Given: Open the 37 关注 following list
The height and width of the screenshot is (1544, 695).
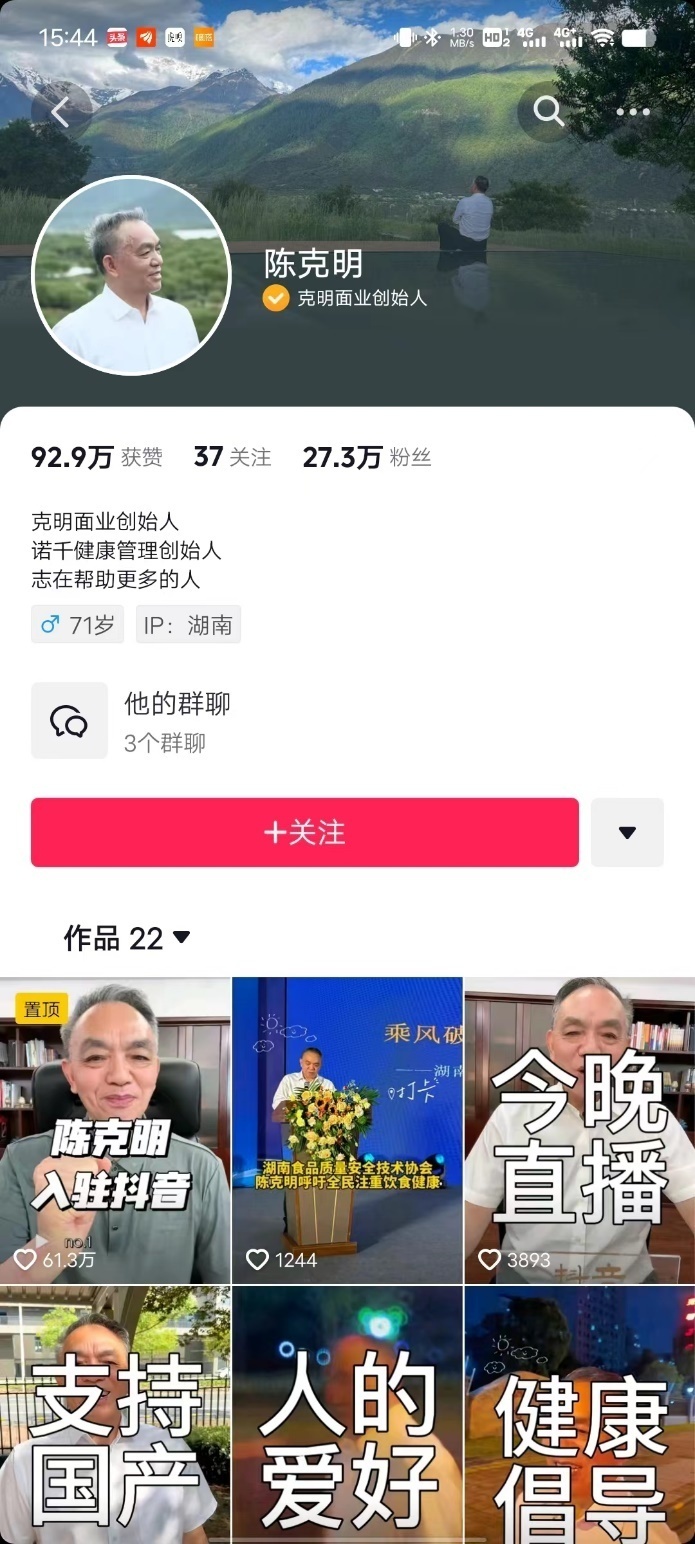Looking at the screenshot, I should (232, 457).
